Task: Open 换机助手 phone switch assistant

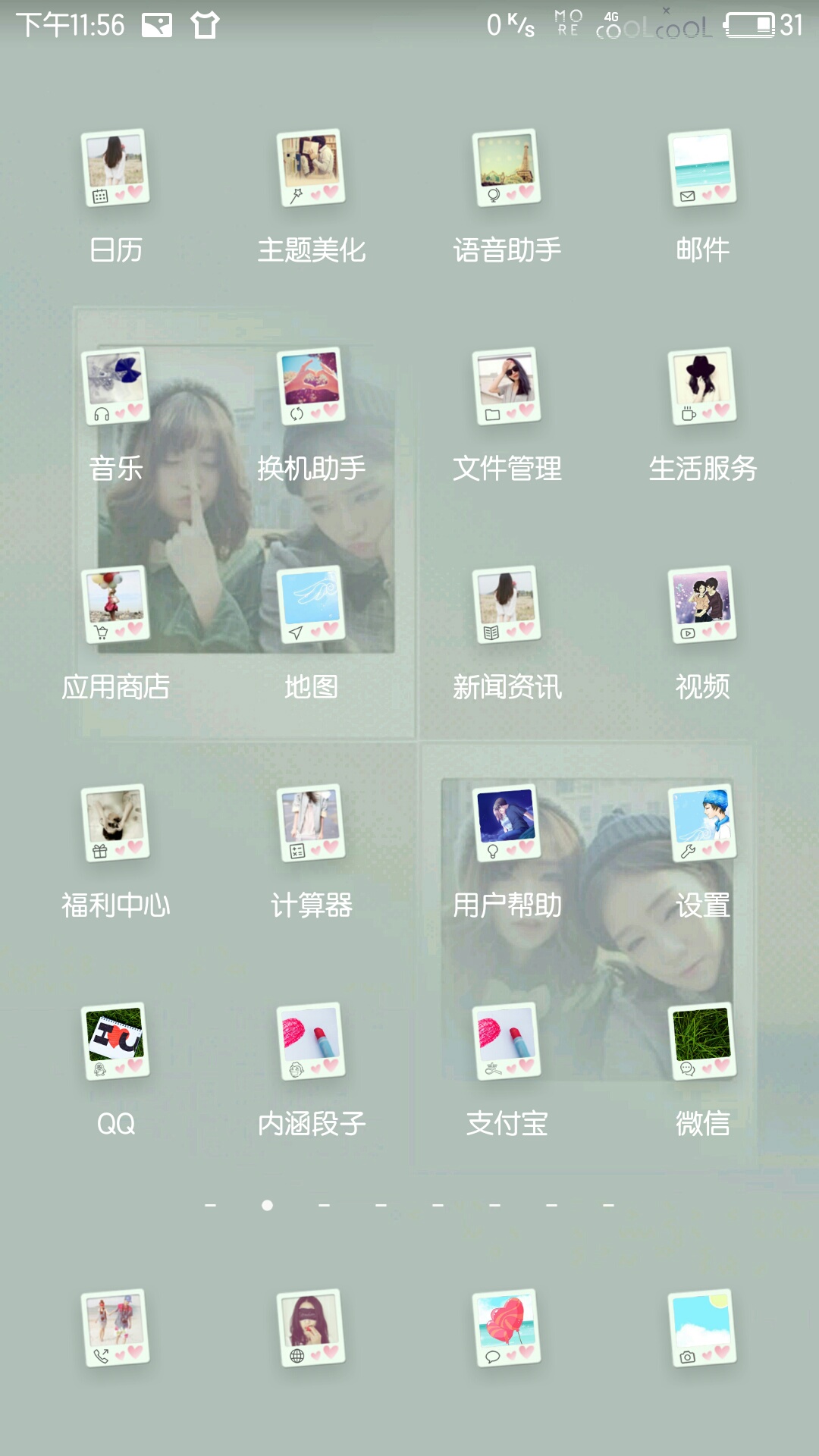Action: tap(311, 387)
